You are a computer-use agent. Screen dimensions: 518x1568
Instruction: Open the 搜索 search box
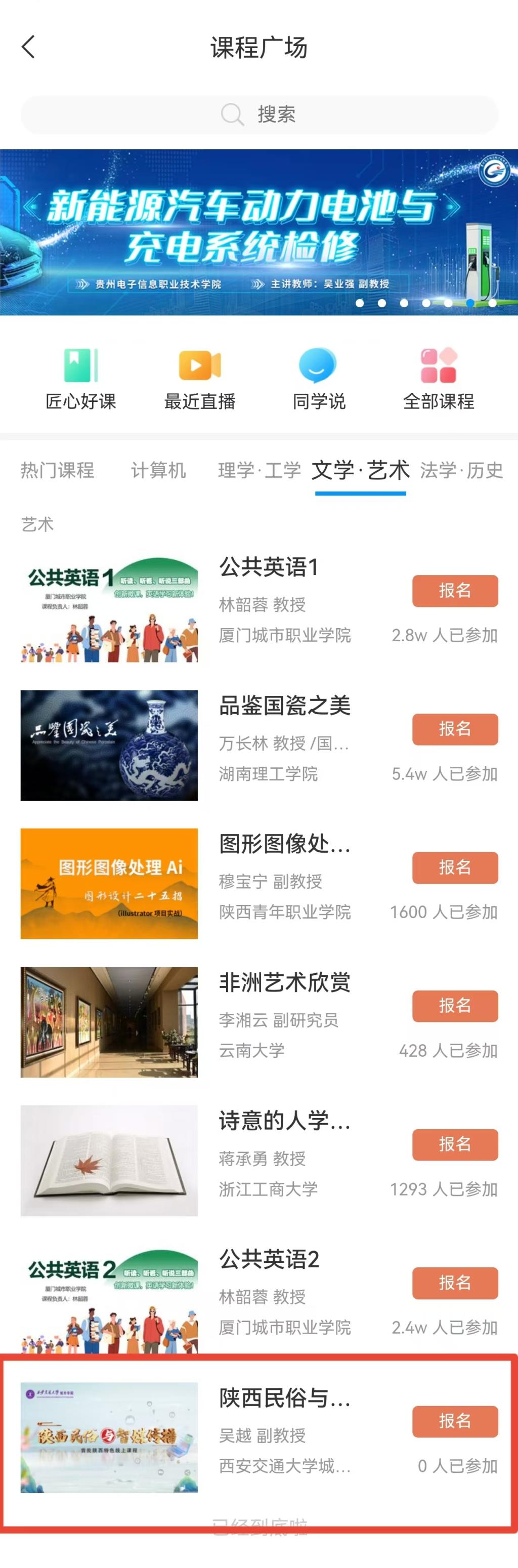(x=260, y=114)
